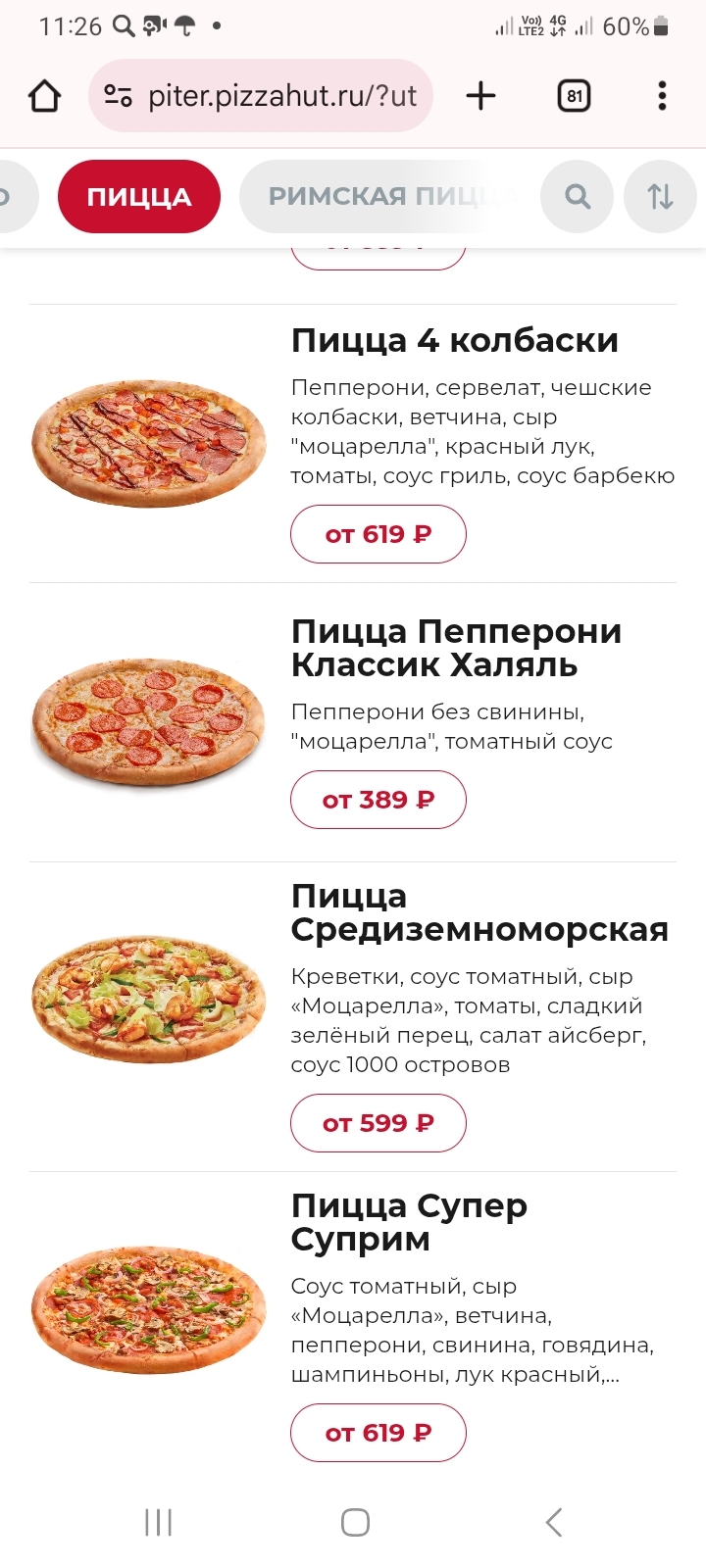The height and width of the screenshot is (1568, 706).
Task: Go back with the system back button
Action: (x=553, y=1522)
